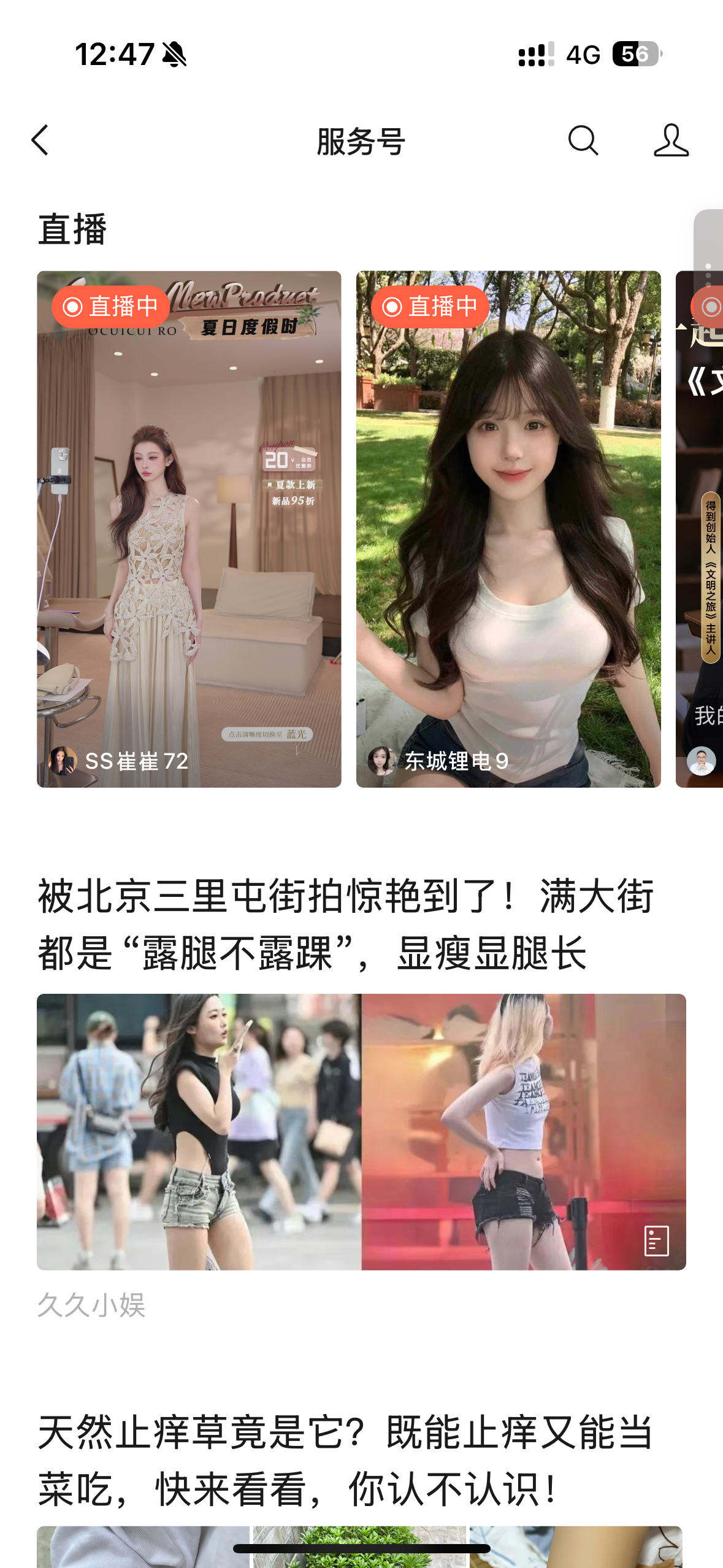Open the 久久小娱 account
723x1568 pixels.
coord(91,1304)
